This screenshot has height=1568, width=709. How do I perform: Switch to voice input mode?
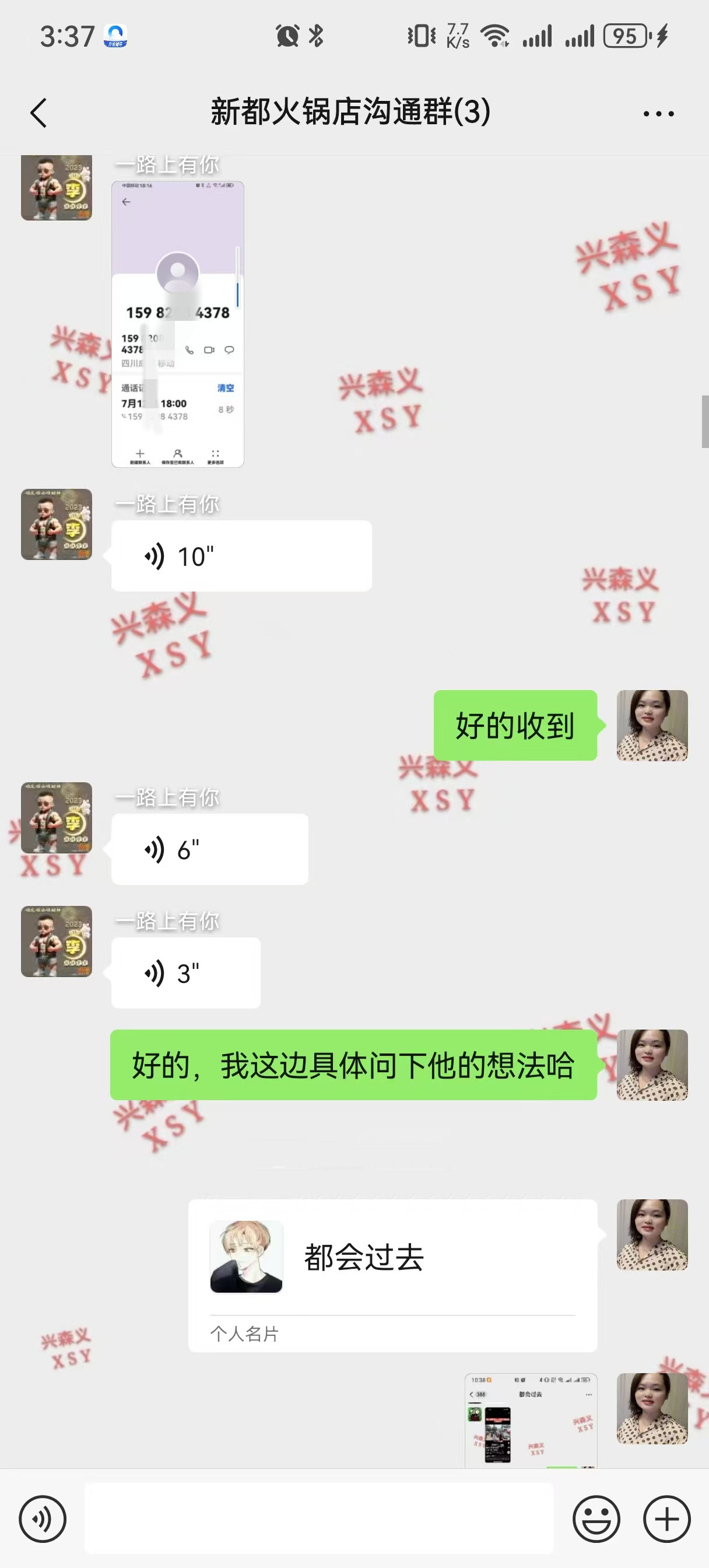point(43,1518)
